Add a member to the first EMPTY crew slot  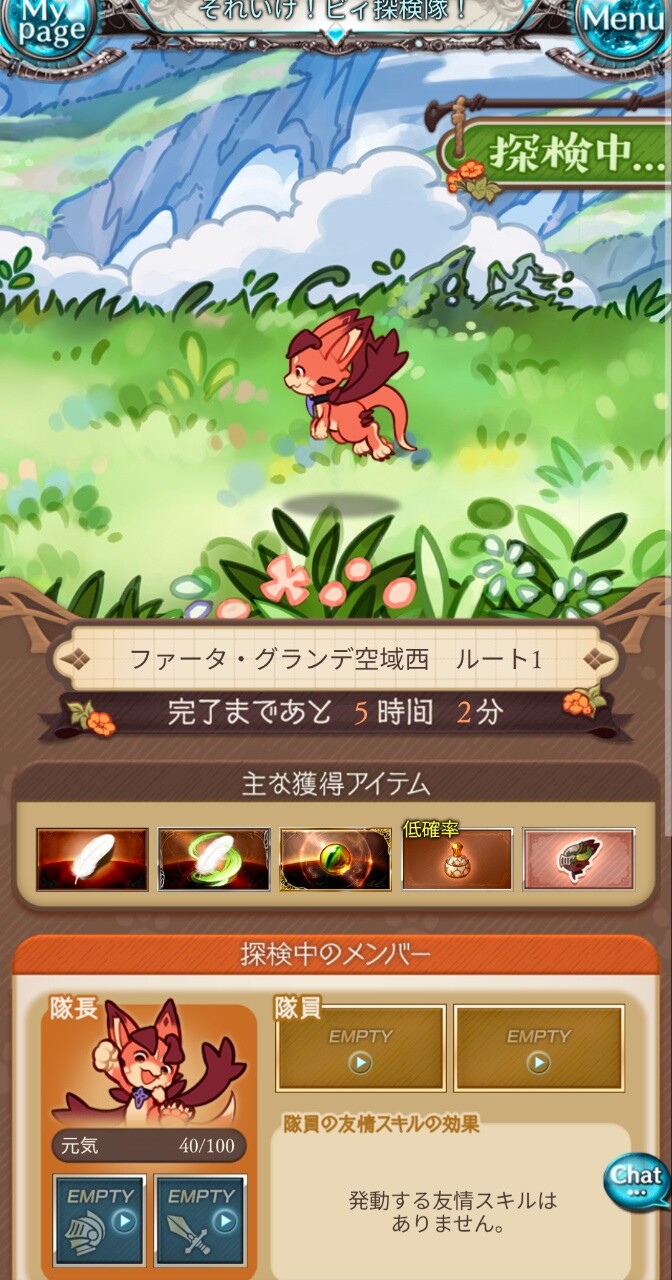point(361,1048)
